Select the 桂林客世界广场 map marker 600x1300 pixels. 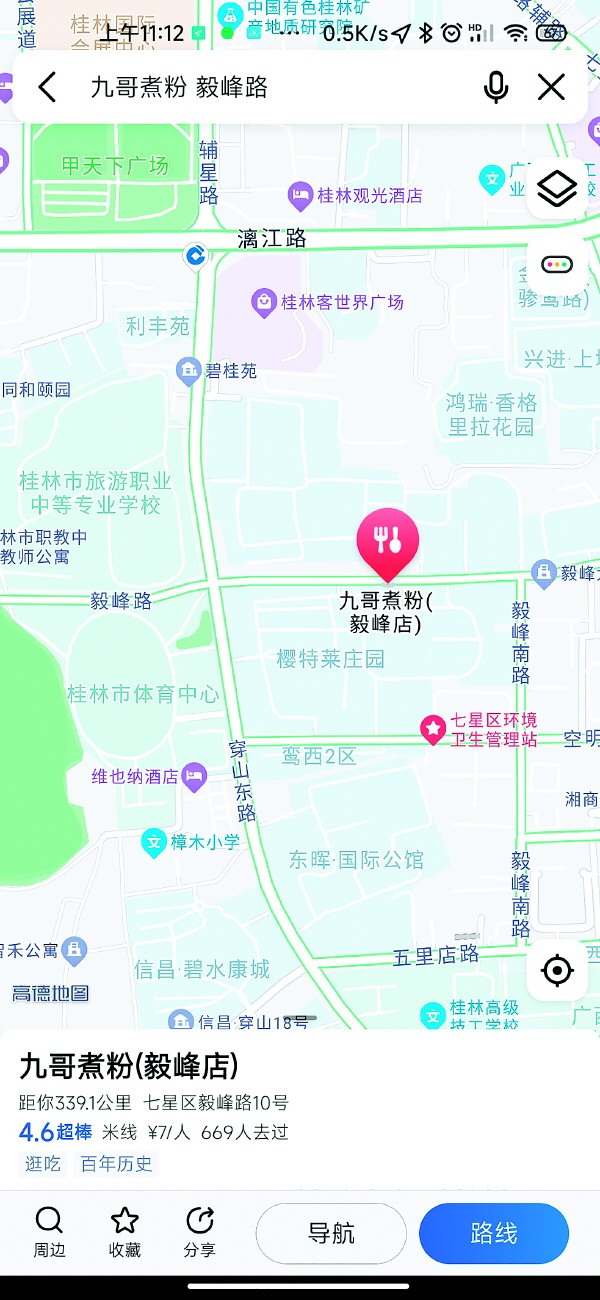click(264, 301)
